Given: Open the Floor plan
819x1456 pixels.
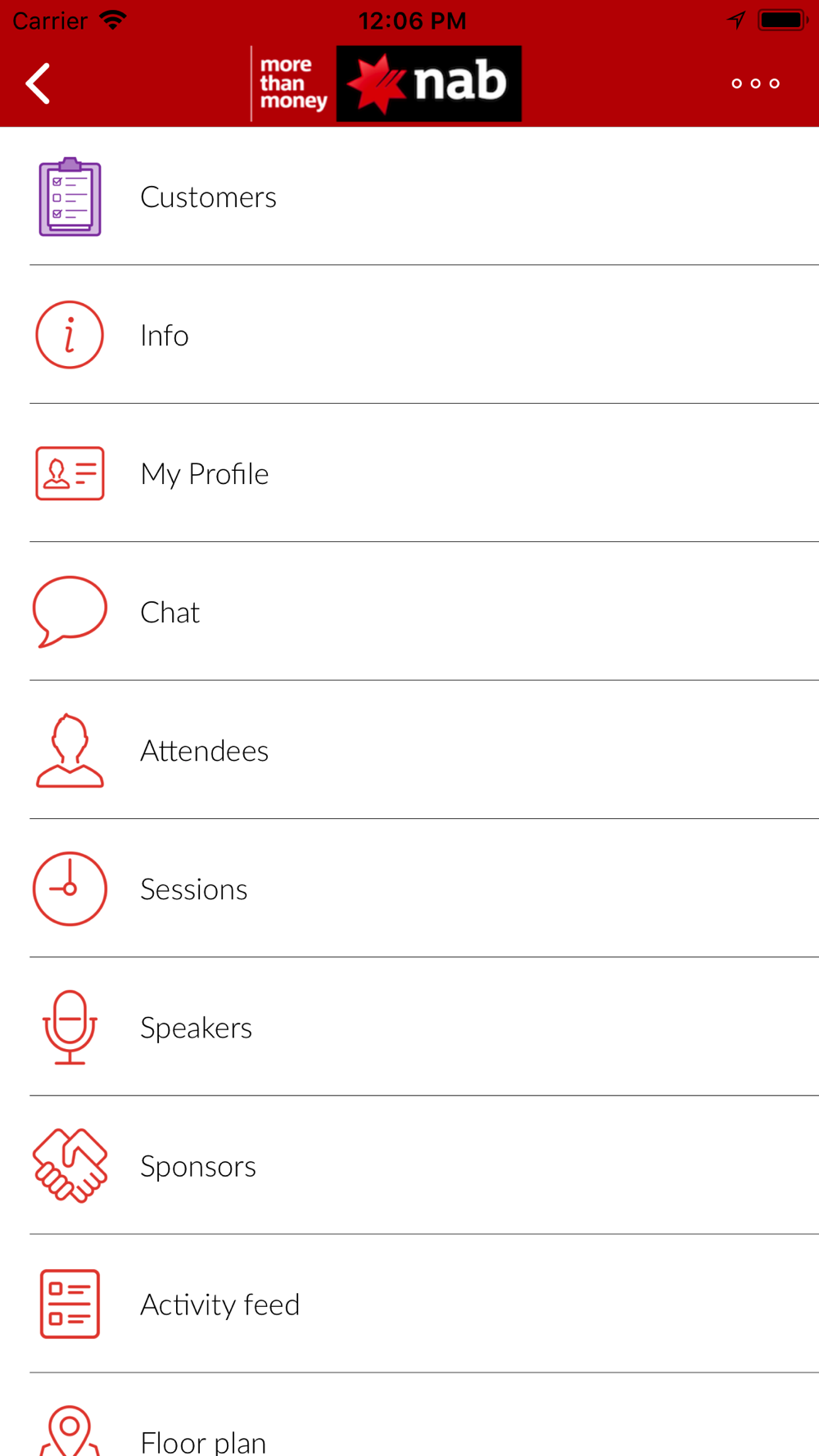Looking at the screenshot, I should pyautogui.click(x=409, y=1415).
